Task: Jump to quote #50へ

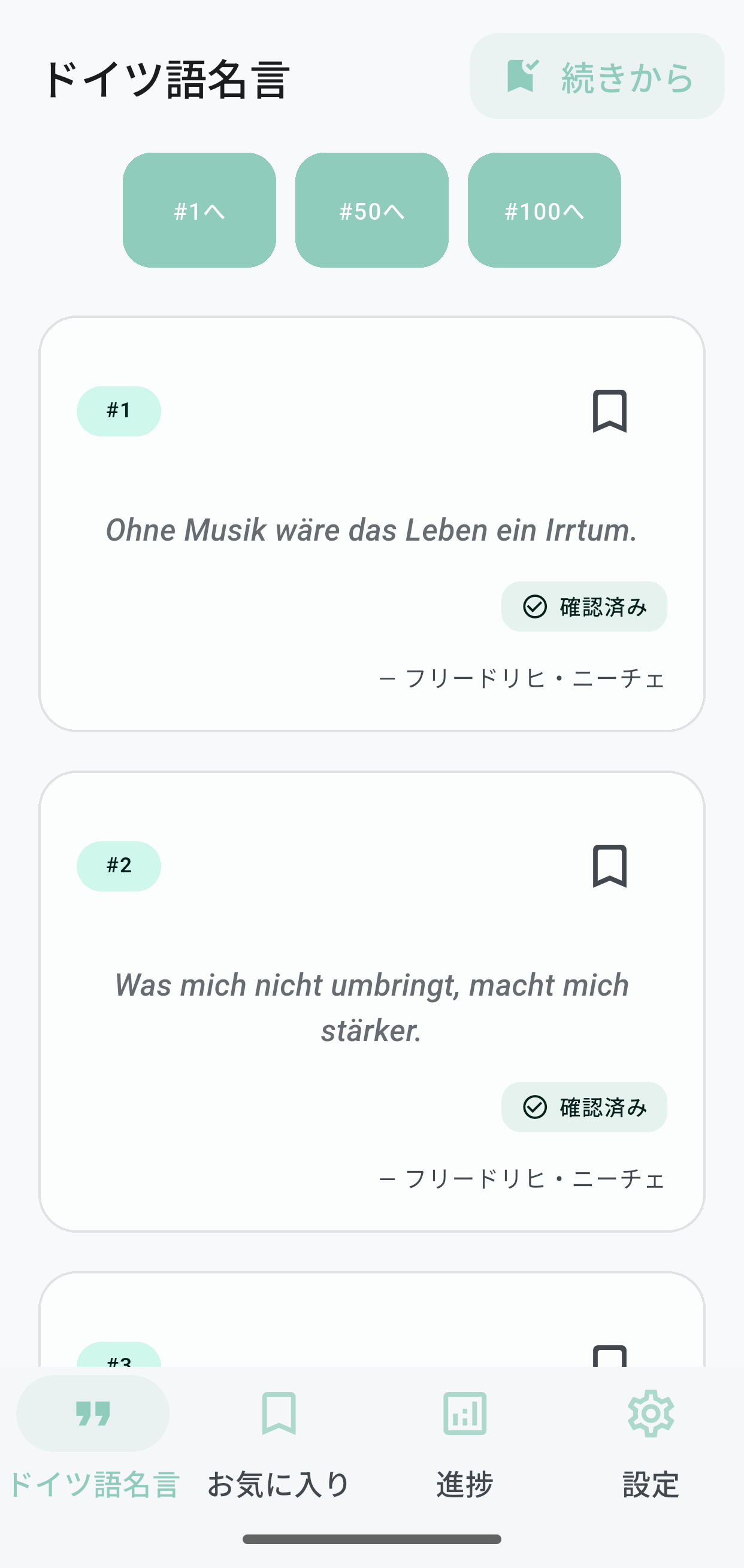Action: [371, 211]
